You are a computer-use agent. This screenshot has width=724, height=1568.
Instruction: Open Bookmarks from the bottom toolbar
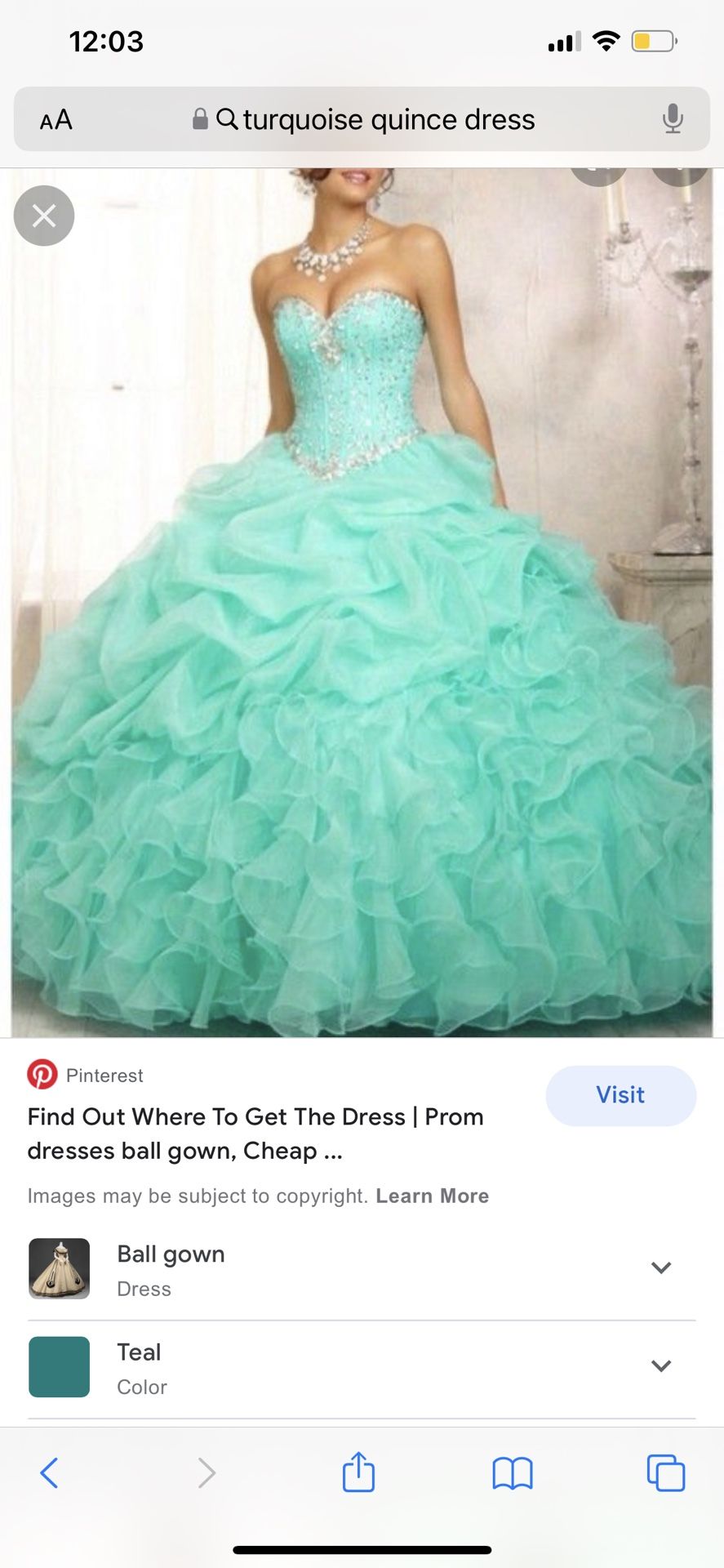click(x=512, y=1473)
